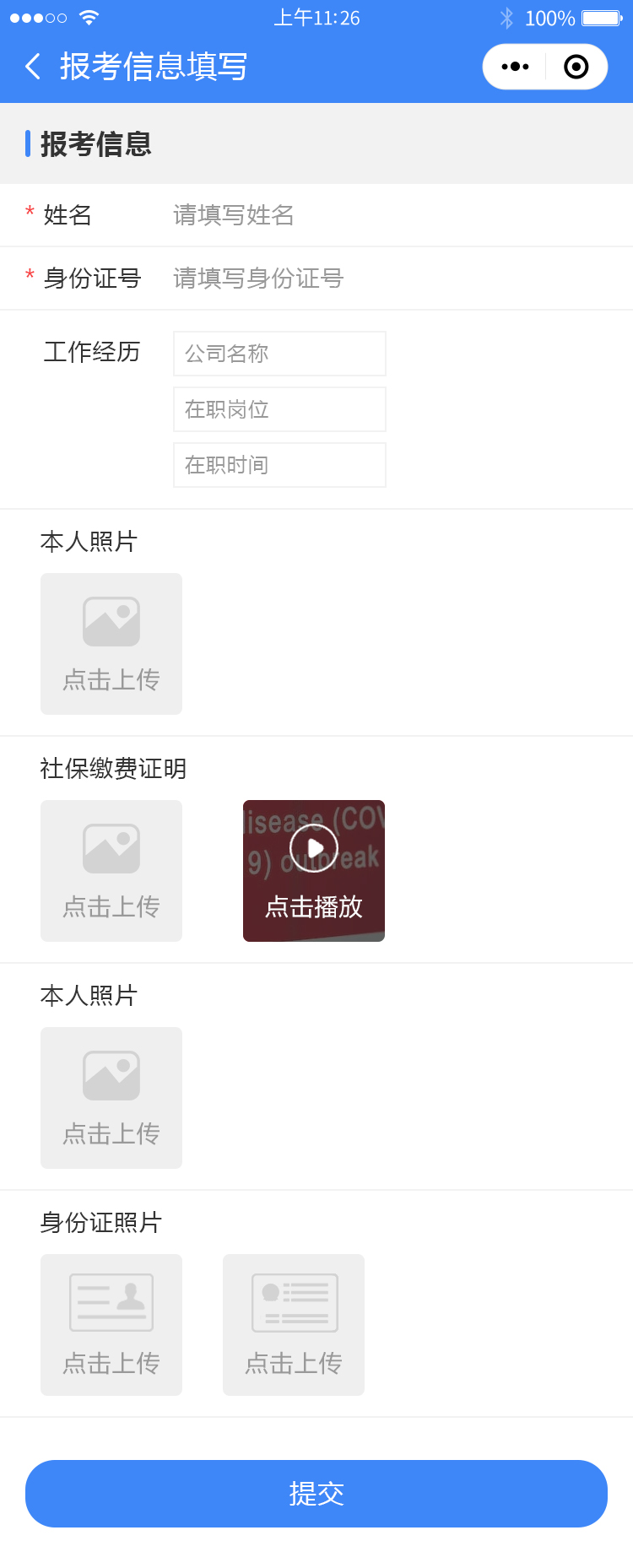
Task: Focus the 姓名 name field
Action: pos(388,215)
